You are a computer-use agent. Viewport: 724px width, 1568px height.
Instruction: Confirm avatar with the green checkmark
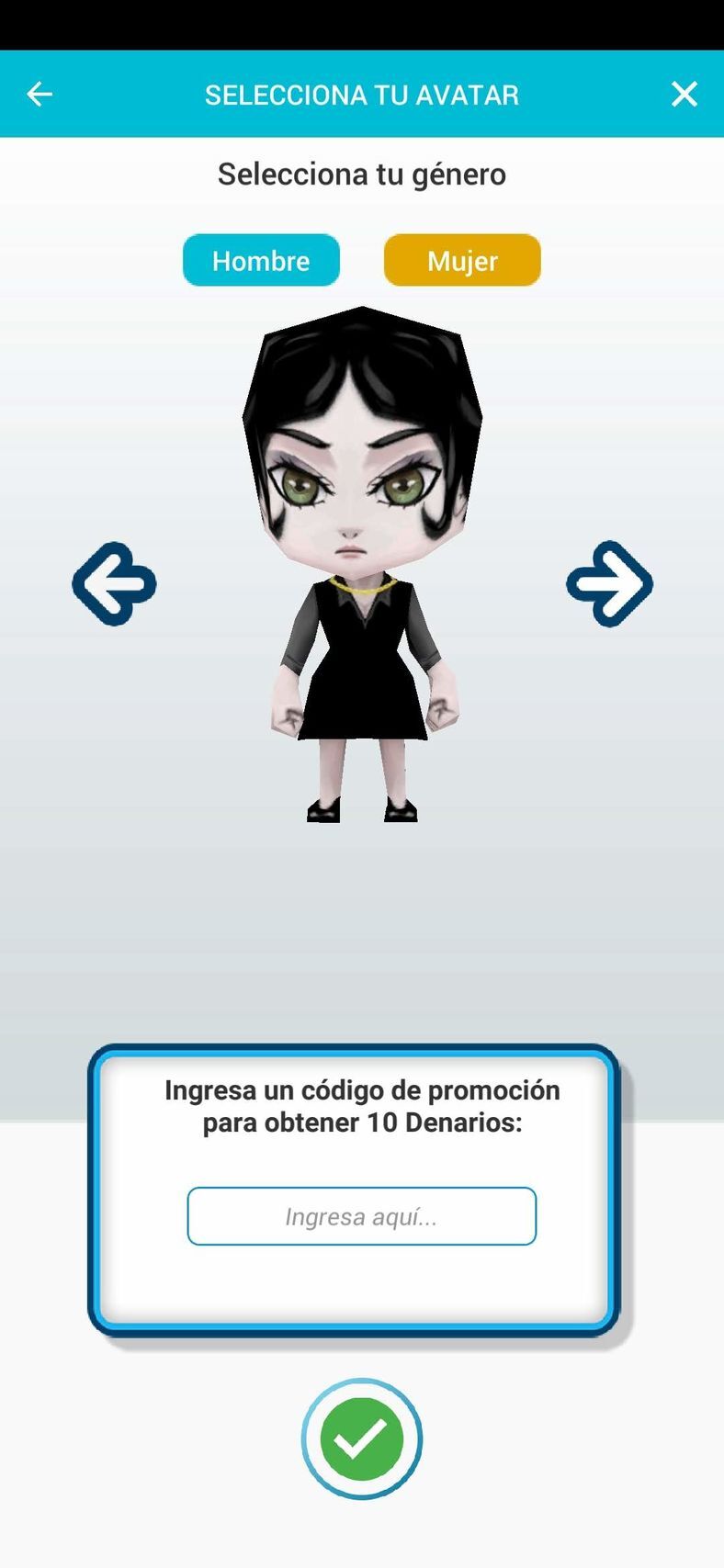coord(361,1438)
